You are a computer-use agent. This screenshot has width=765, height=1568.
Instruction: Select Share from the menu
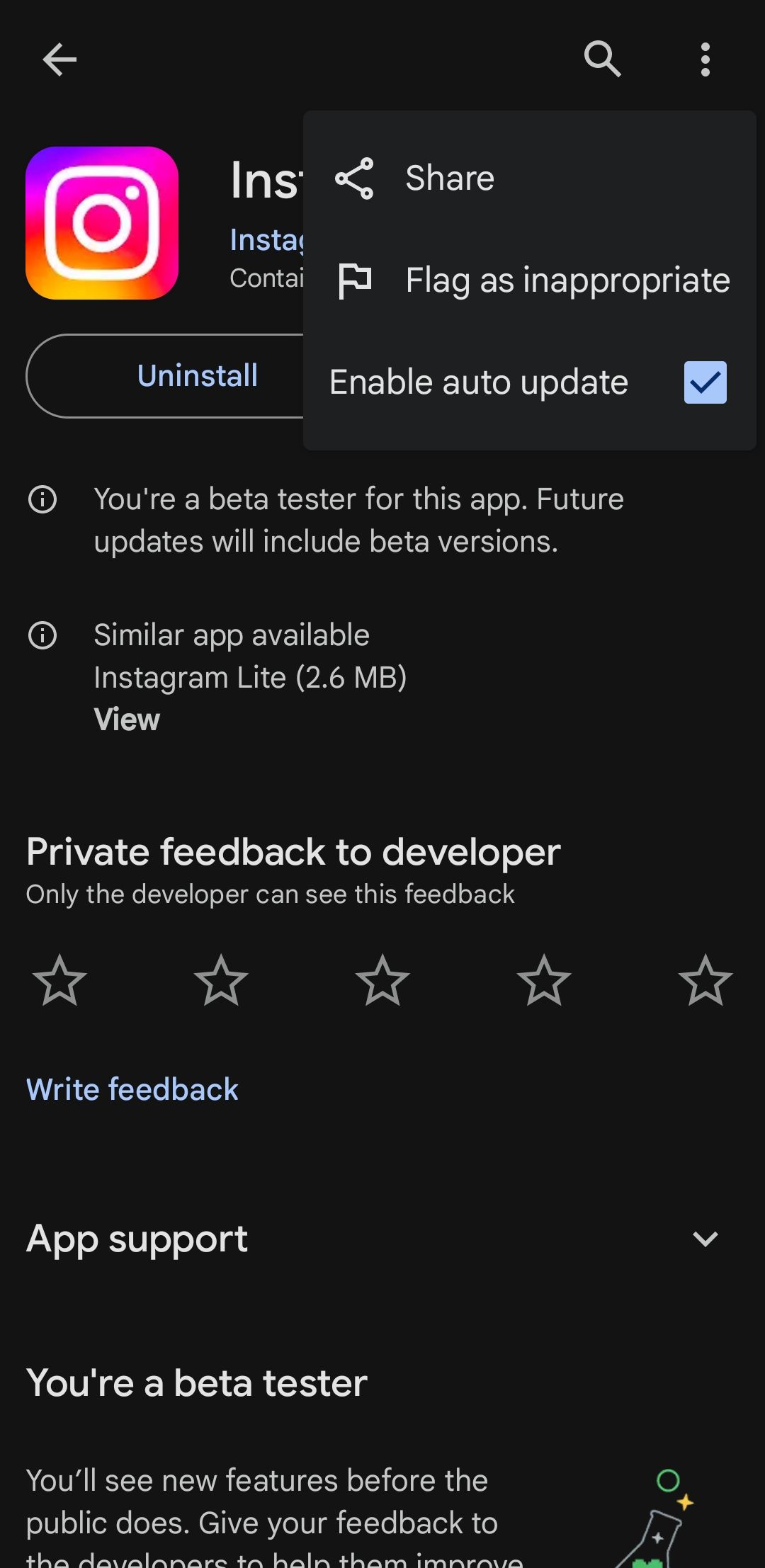point(449,178)
